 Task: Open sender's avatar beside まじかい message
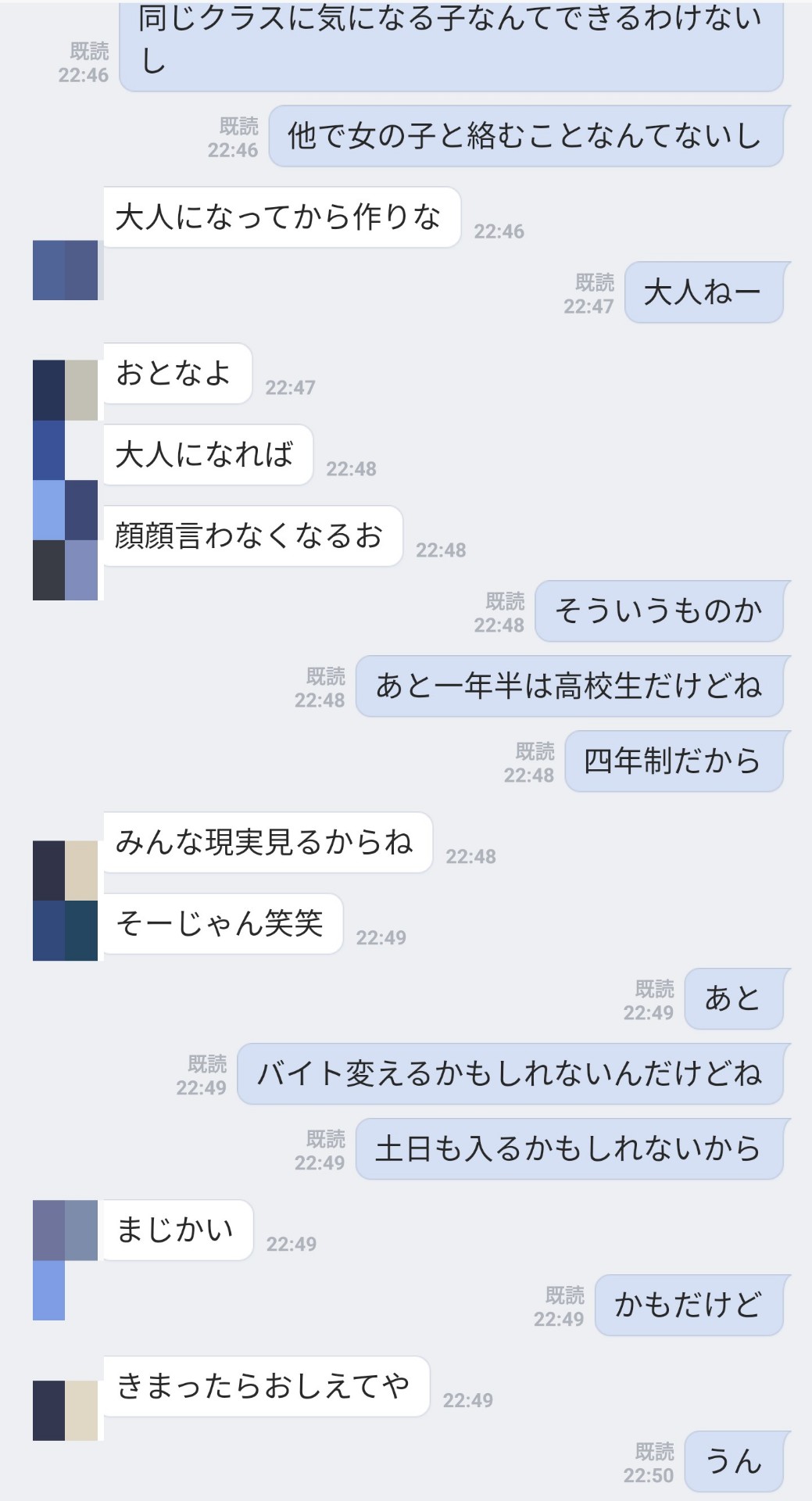coord(66,1231)
